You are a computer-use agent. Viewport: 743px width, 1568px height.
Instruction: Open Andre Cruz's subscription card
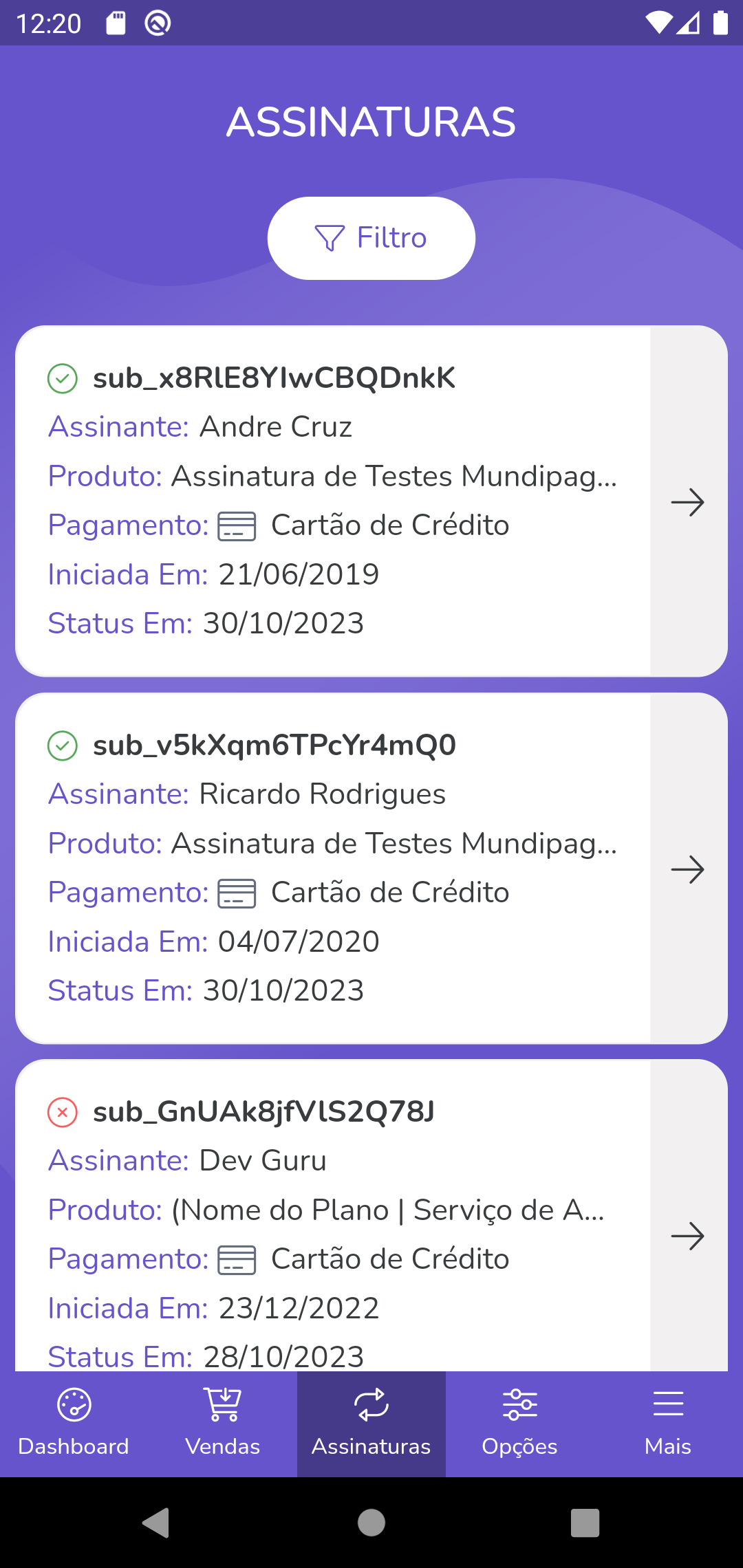coord(332,501)
